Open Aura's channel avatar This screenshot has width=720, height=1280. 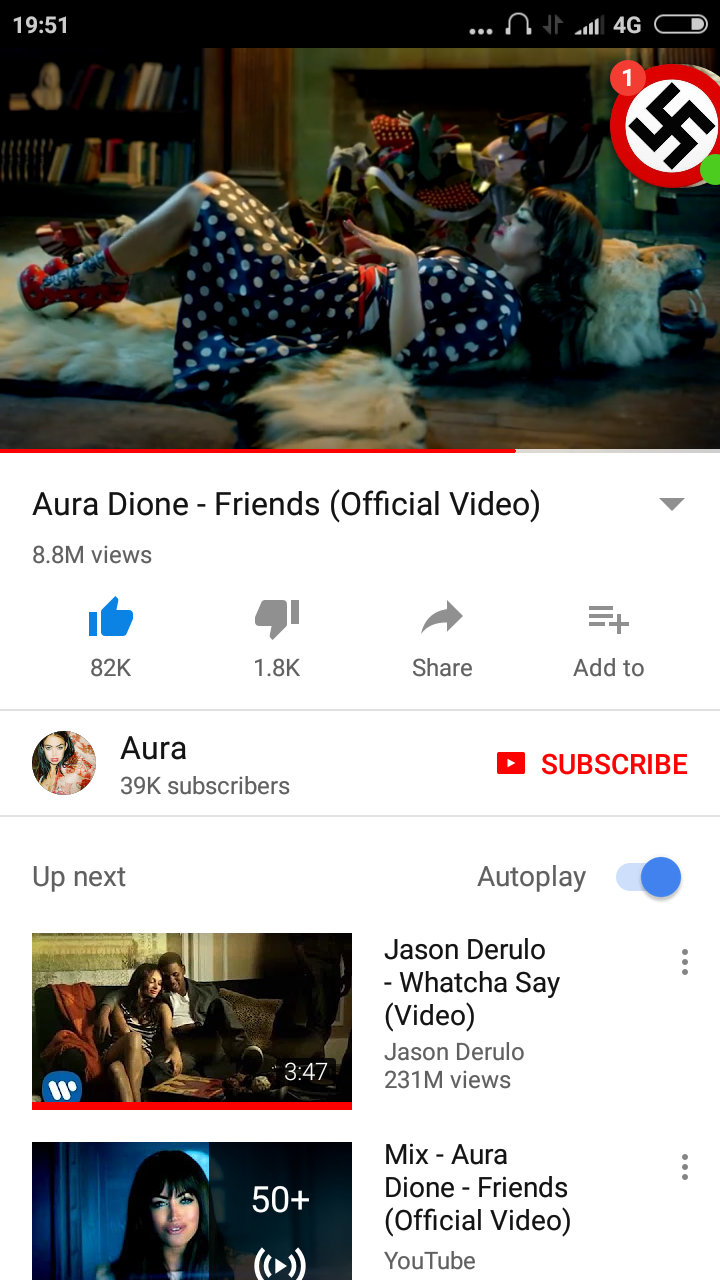point(64,763)
